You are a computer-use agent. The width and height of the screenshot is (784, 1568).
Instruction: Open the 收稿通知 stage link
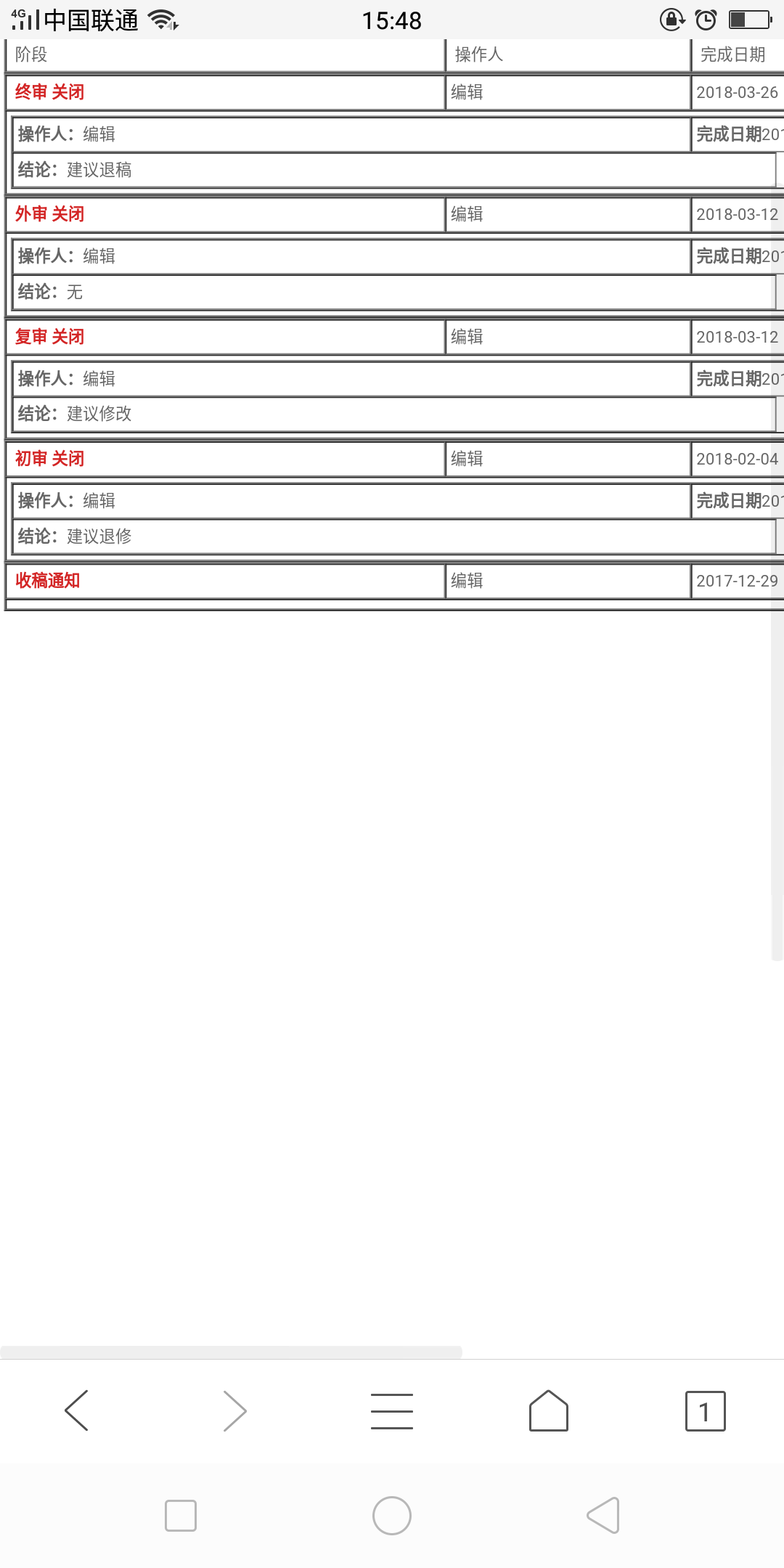(48, 581)
